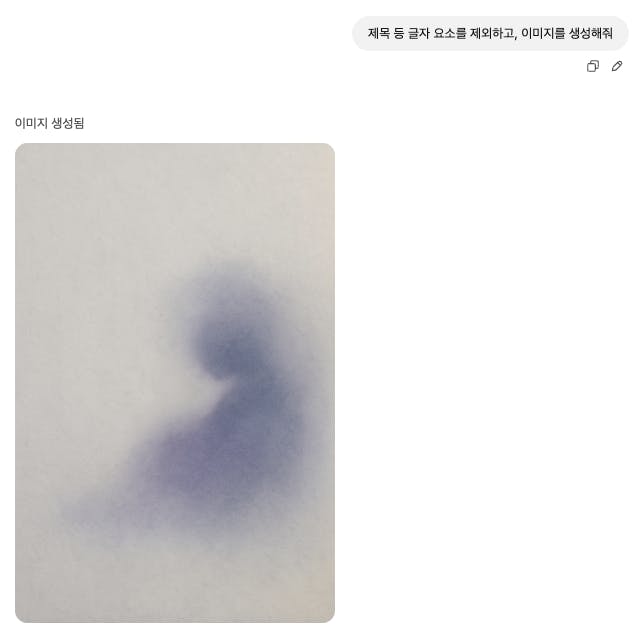Edit the sent prompt message
The height and width of the screenshot is (640, 637).
[x=617, y=66]
